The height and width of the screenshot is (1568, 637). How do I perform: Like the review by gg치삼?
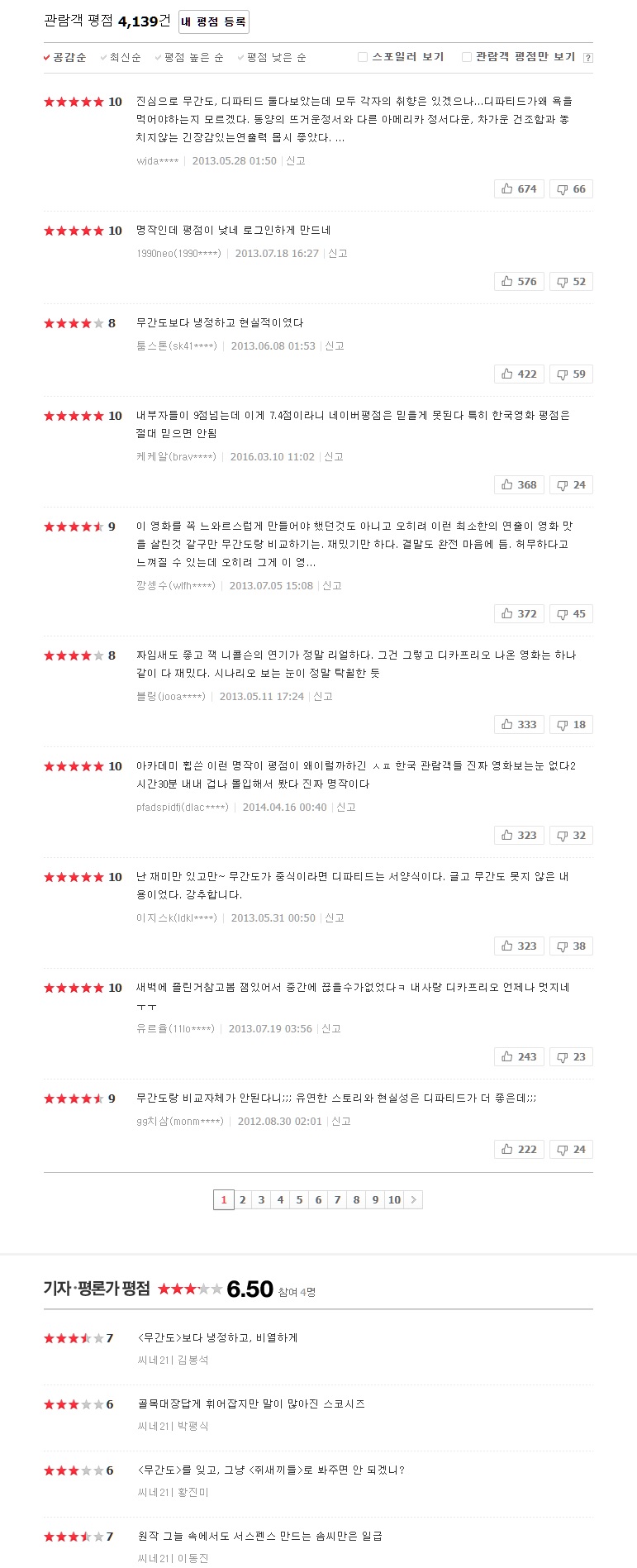(519, 1150)
